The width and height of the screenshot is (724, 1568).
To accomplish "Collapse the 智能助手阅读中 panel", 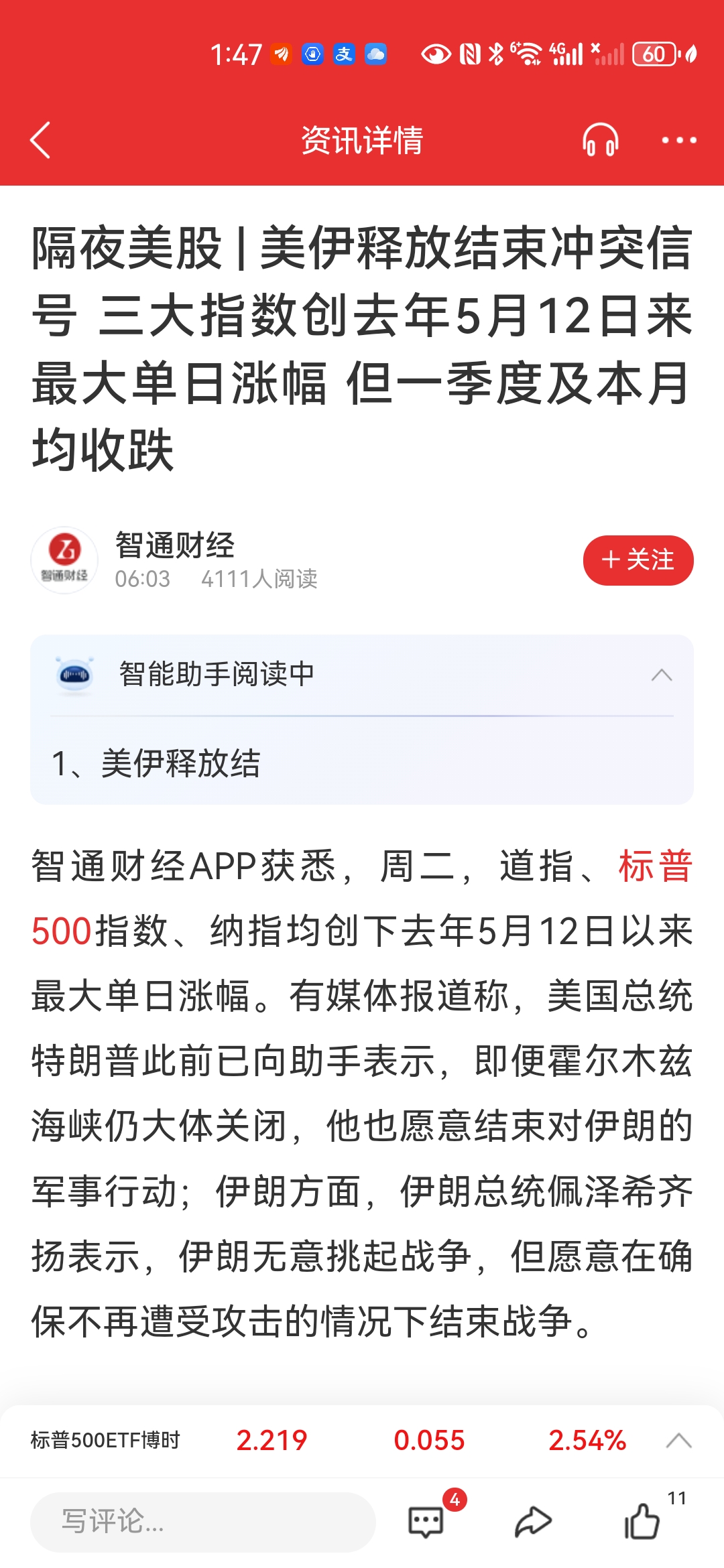I will 662,675.
